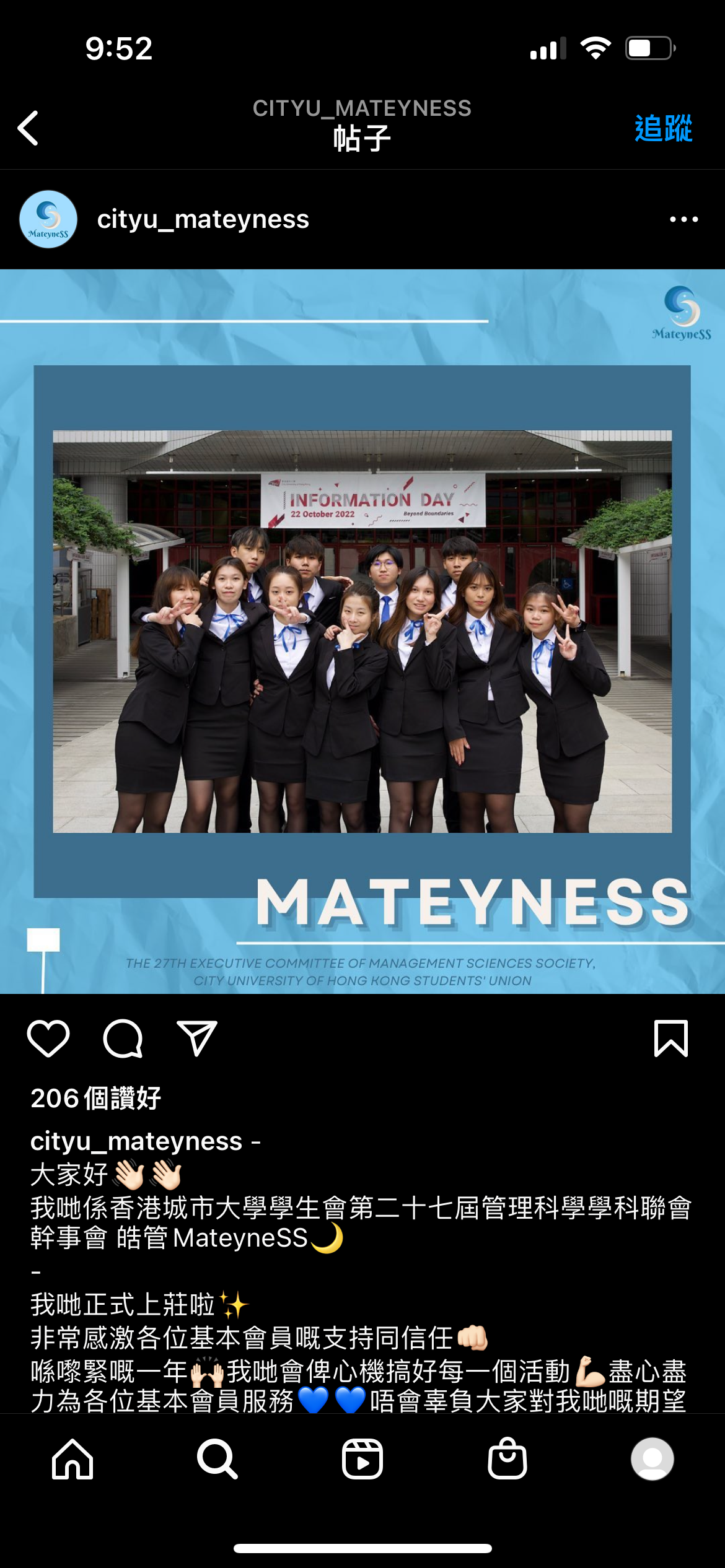The height and width of the screenshot is (1568, 725).
Task: Go to your Profile tab
Action: (652, 1459)
